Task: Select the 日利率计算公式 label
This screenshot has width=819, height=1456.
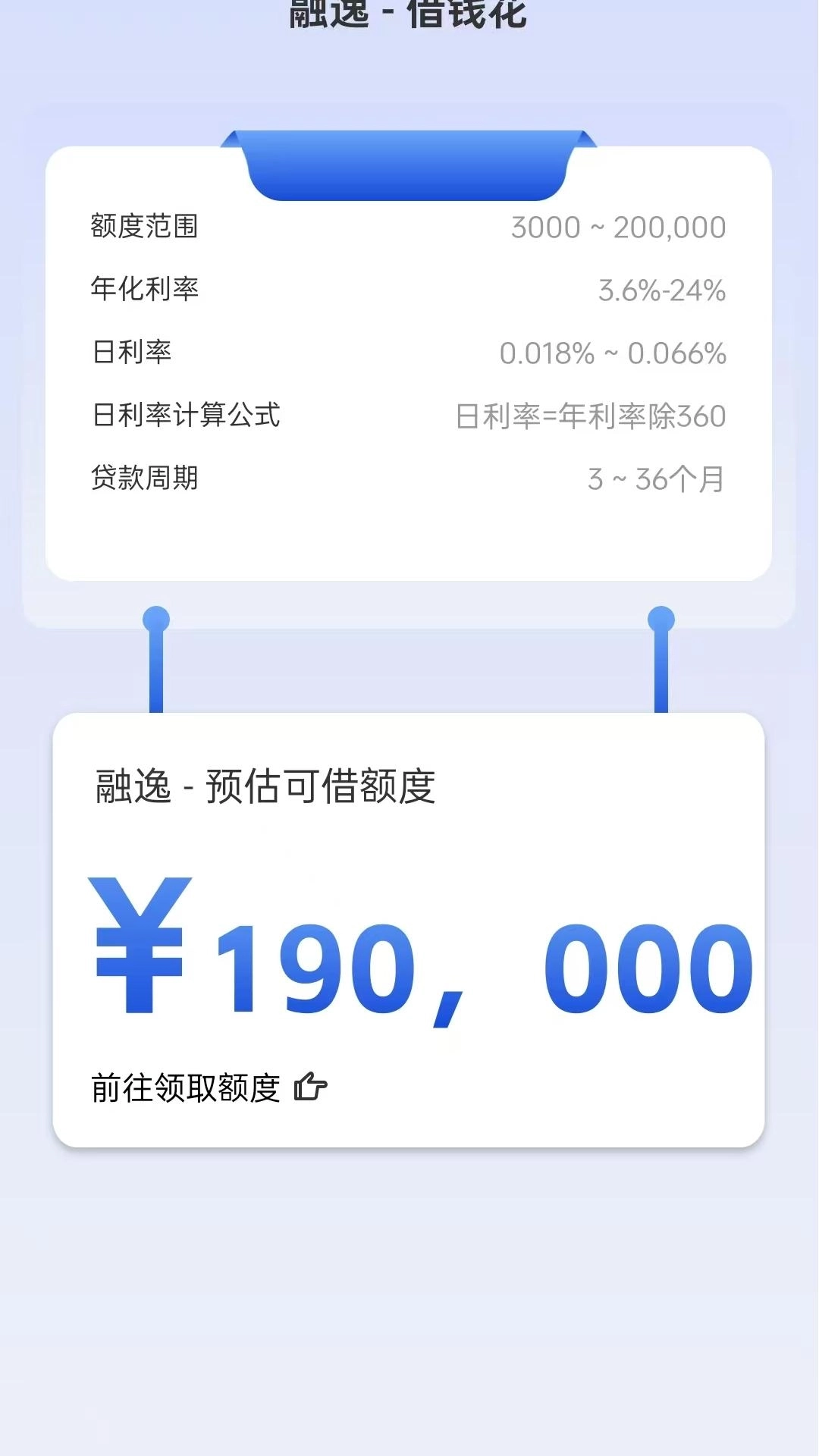Action: [184, 416]
